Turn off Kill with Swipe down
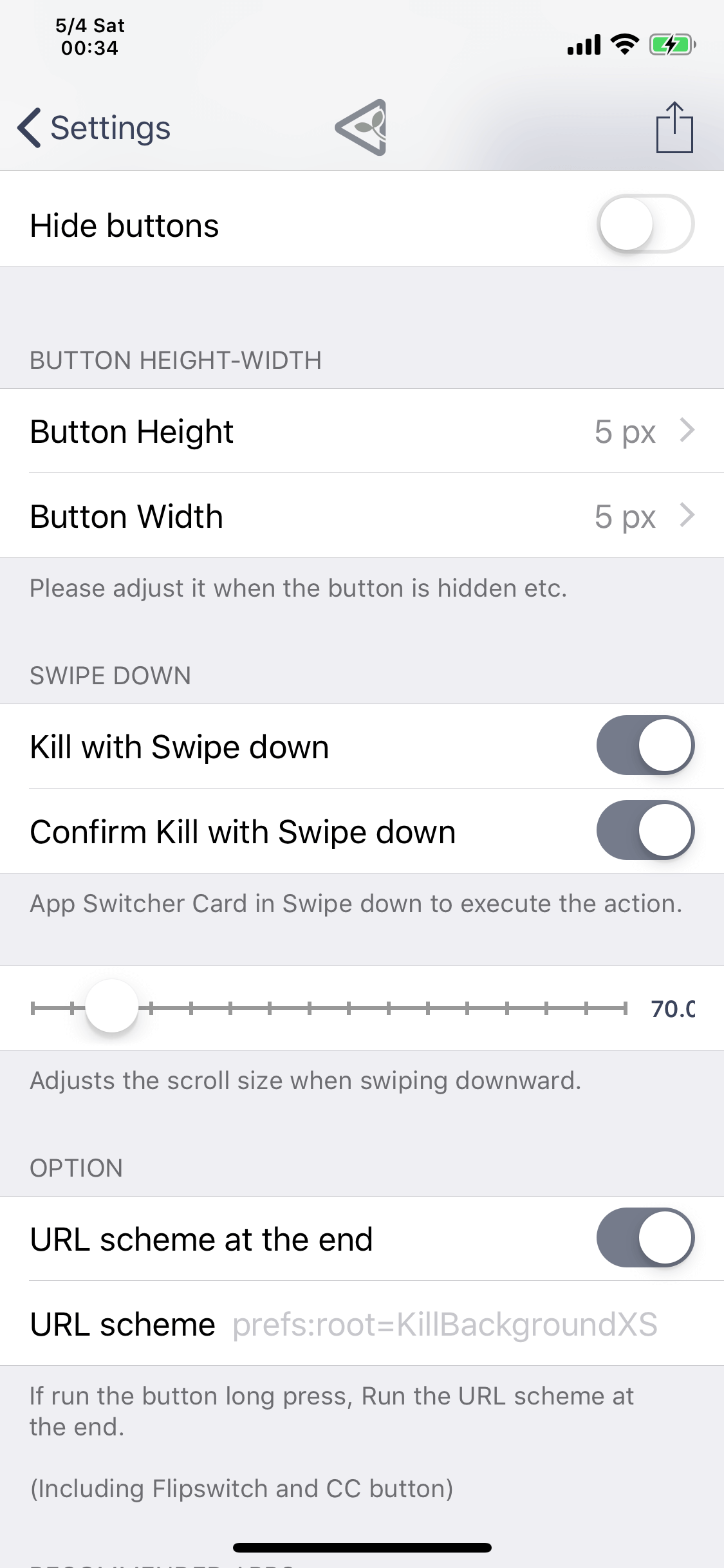Viewport: 724px width, 1568px height. 645,745
